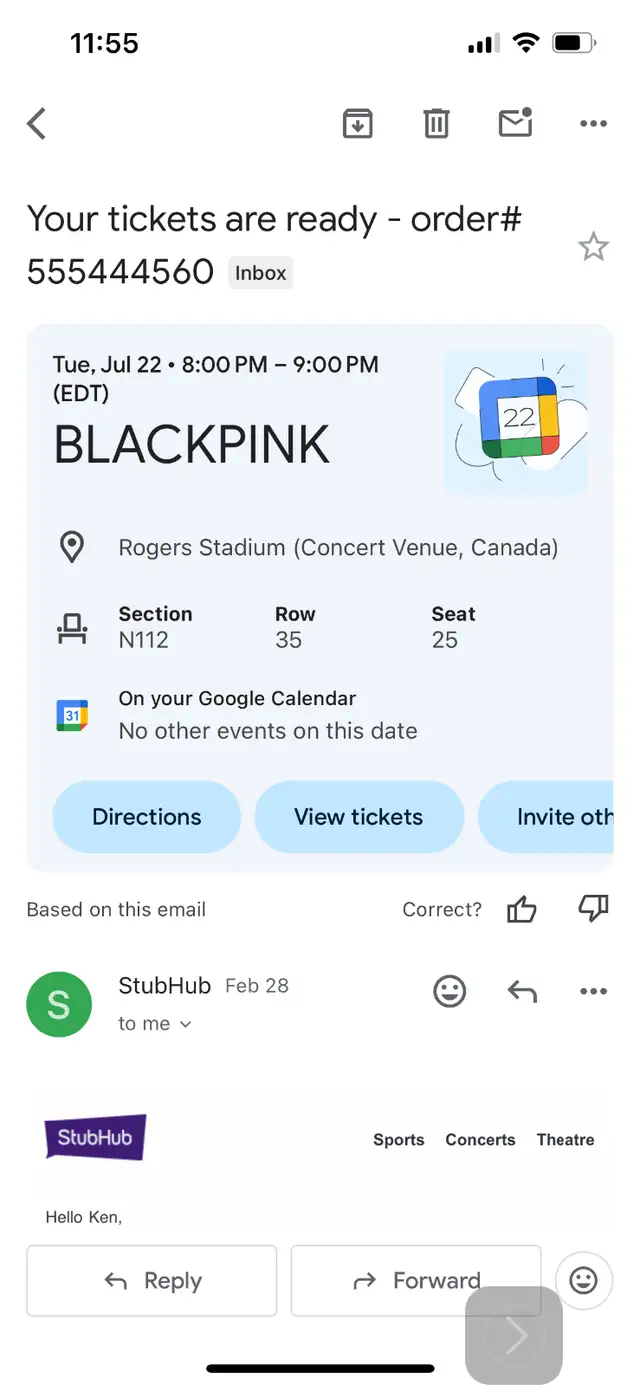Archive this email
Screen dimensions: 640x1386
coord(358,124)
